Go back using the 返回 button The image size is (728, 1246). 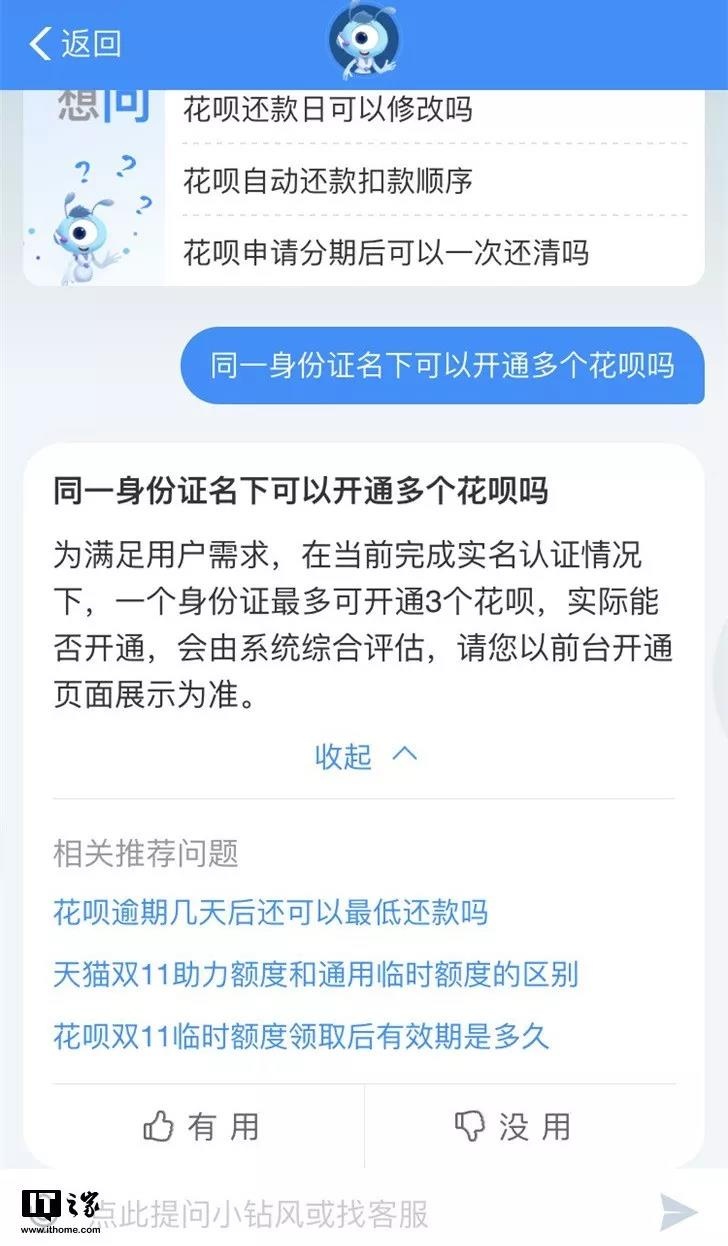[75, 44]
